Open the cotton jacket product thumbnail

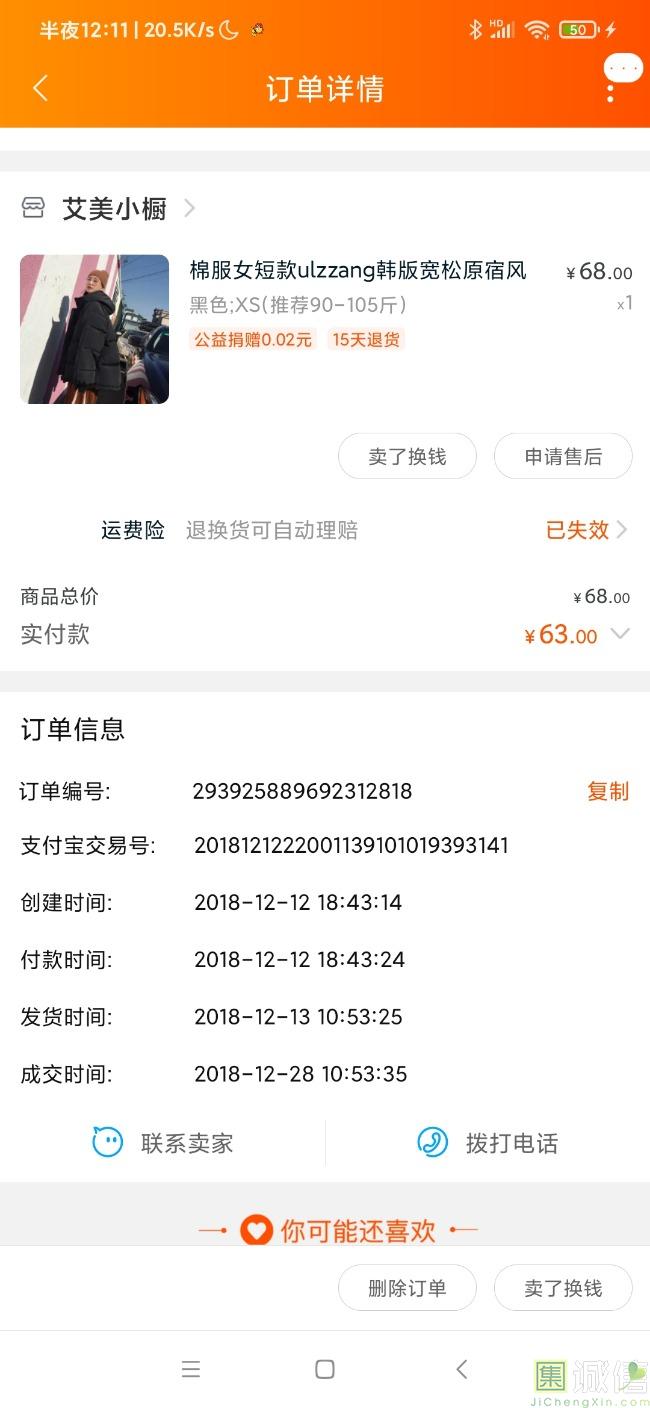tap(95, 329)
